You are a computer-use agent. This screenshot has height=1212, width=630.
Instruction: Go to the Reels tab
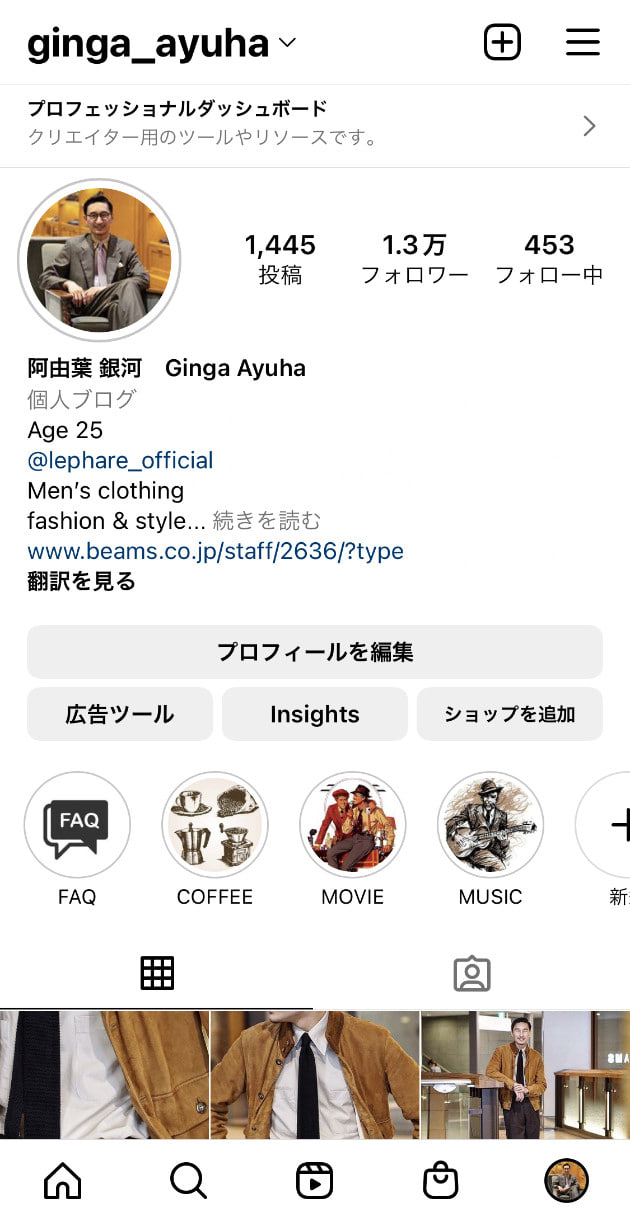click(x=314, y=1181)
